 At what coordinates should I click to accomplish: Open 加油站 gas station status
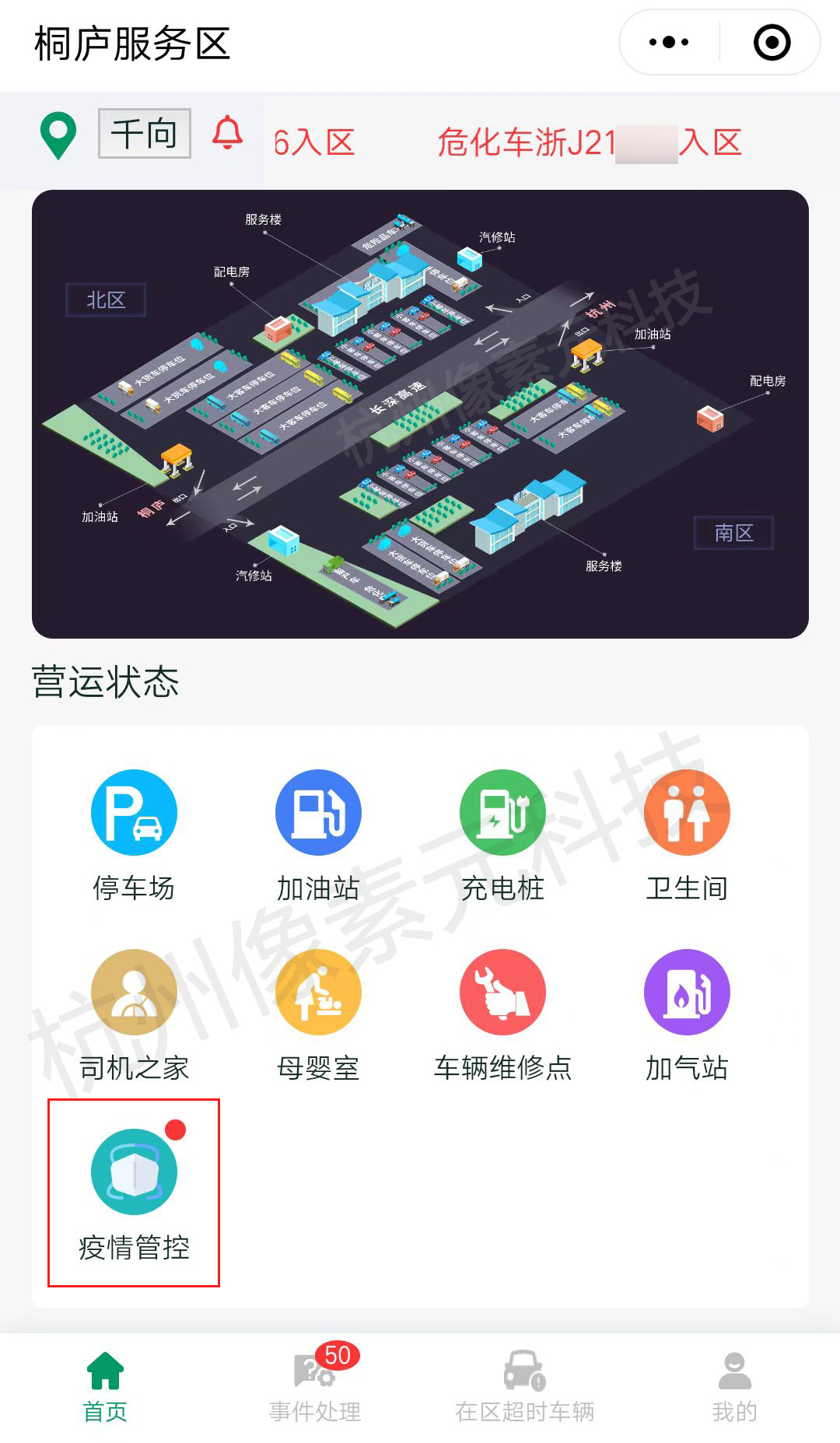tap(318, 834)
